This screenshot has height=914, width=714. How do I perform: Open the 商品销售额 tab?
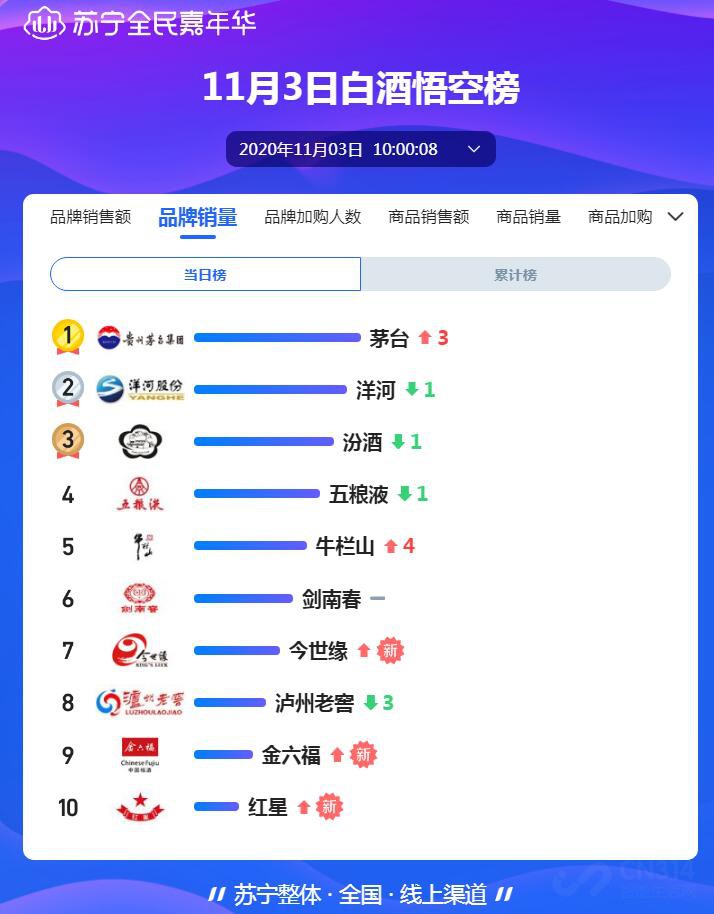428,217
